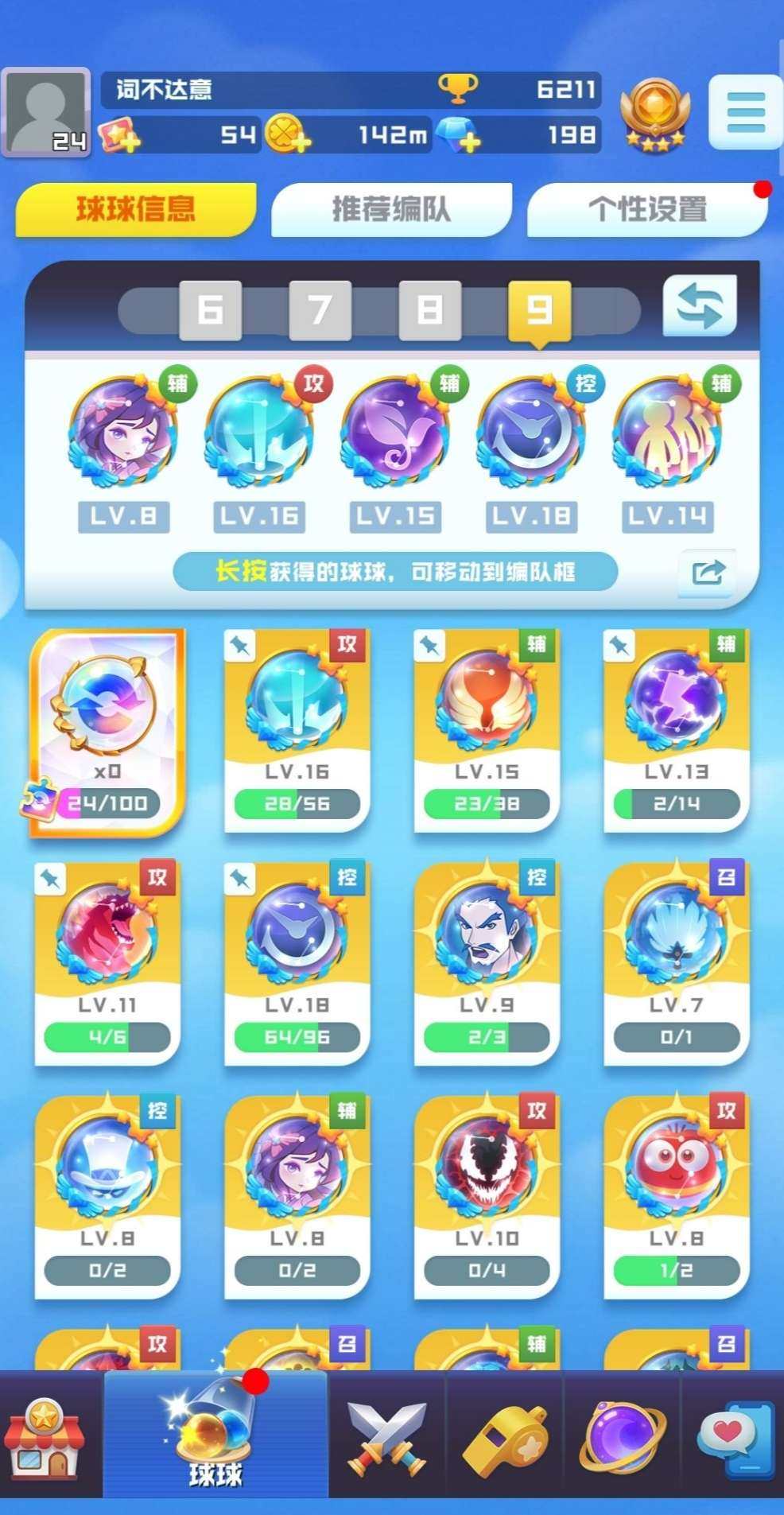Select team slot 7

click(320, 309)
